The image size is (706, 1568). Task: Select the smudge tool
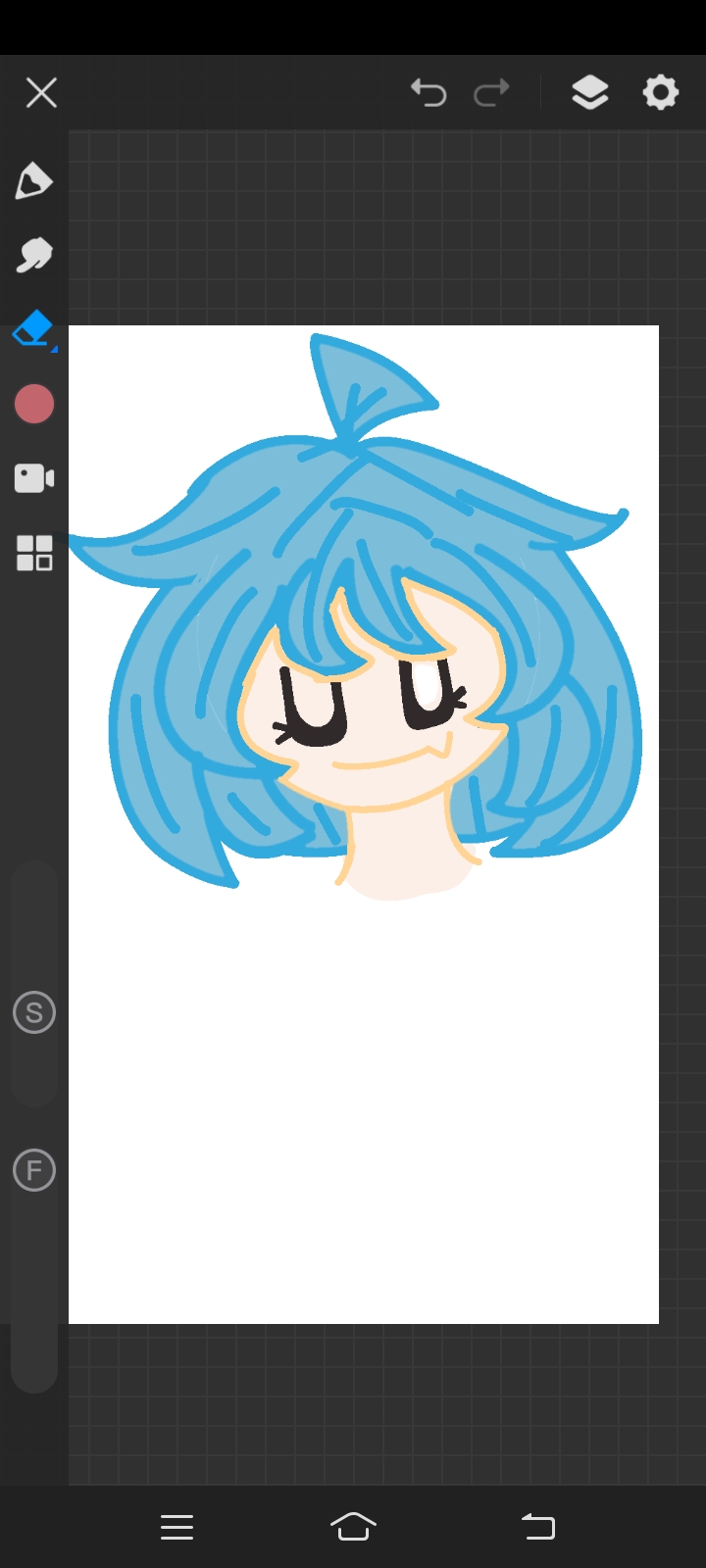coord(33,255)
